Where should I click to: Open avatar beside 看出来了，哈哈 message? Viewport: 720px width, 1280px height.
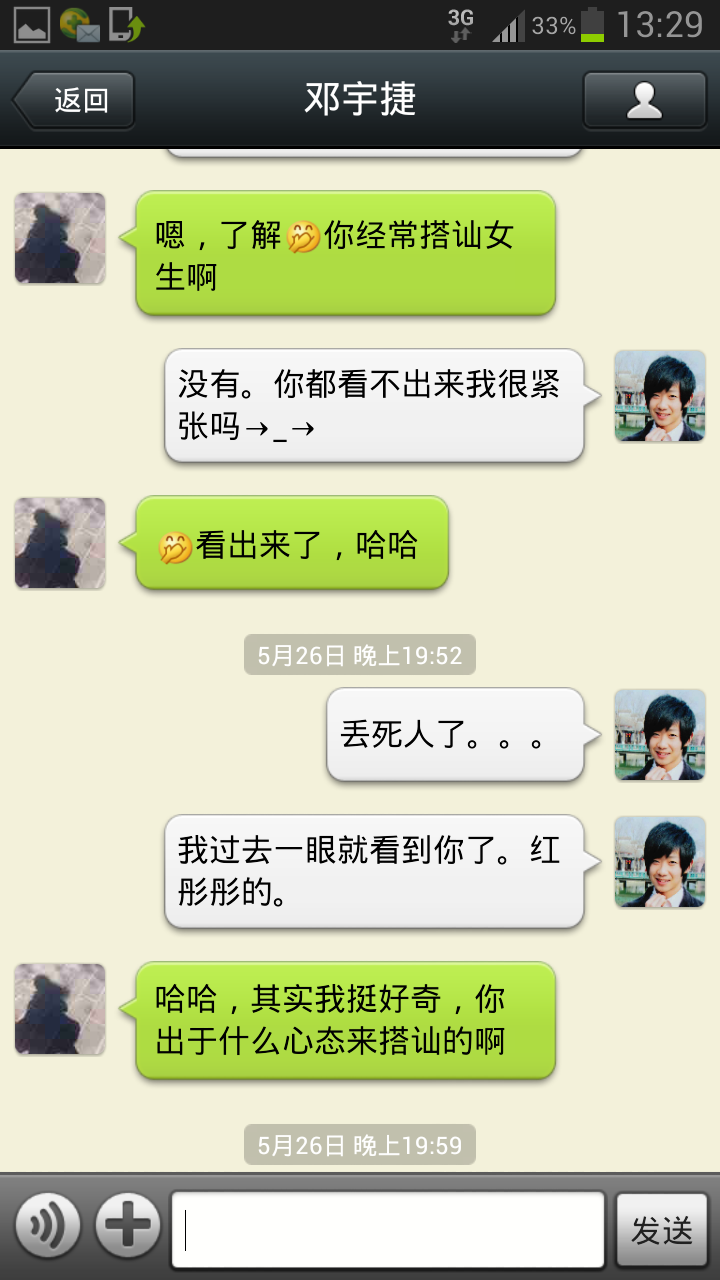coord(60,543)
